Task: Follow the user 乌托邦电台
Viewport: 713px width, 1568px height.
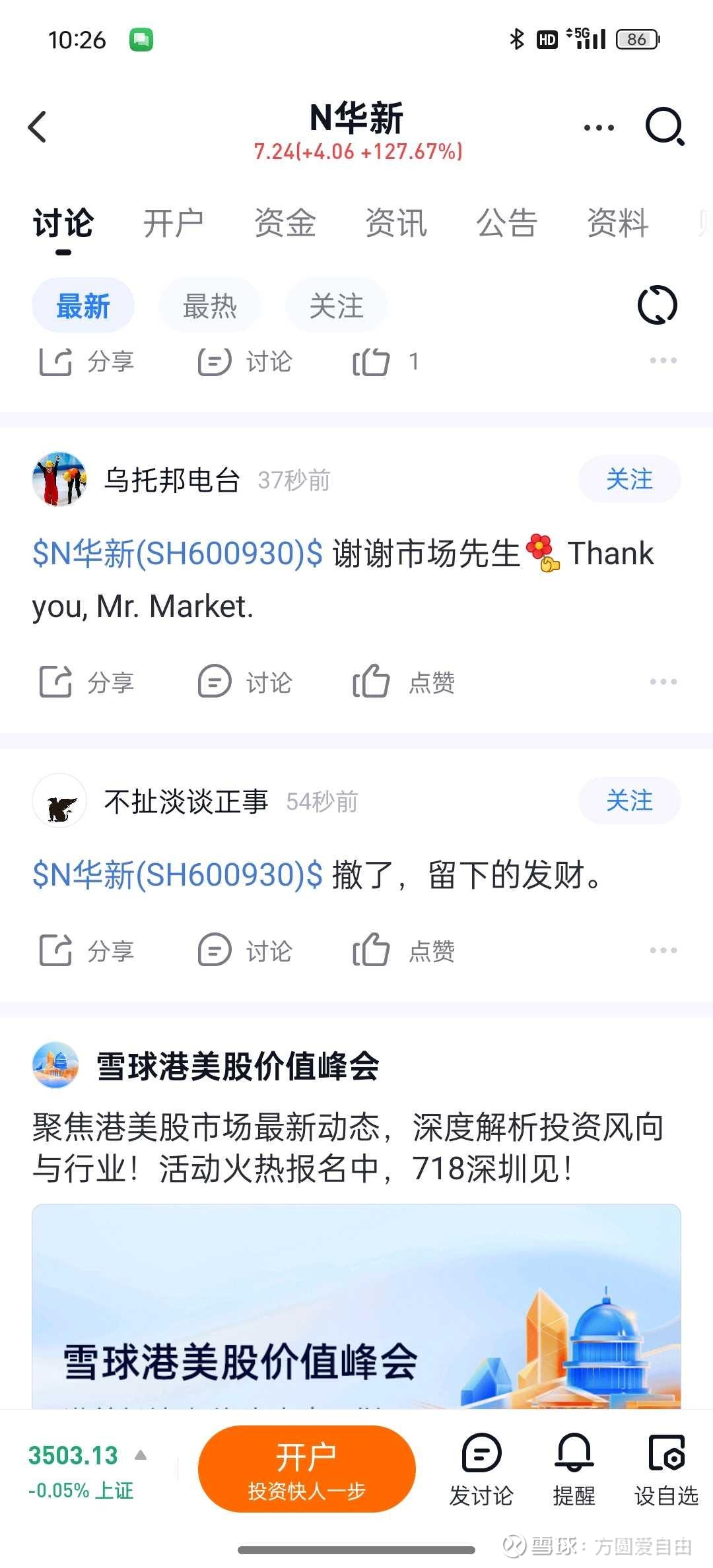Action: 629,479
